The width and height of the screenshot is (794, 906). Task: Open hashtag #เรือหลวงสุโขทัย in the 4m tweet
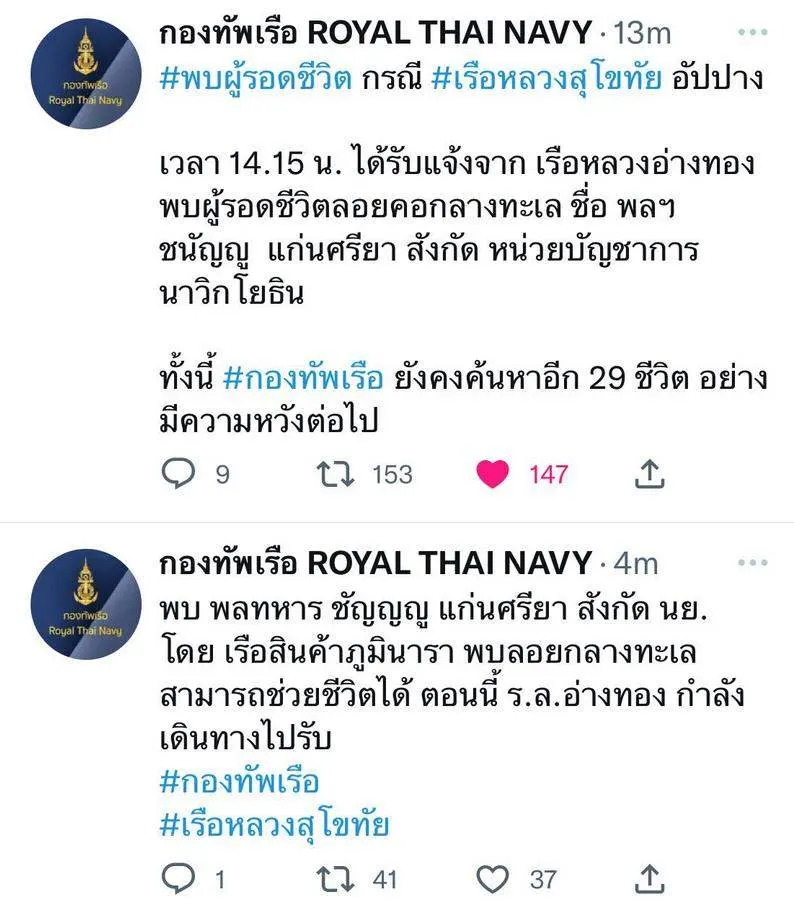(x=273, y=826)
